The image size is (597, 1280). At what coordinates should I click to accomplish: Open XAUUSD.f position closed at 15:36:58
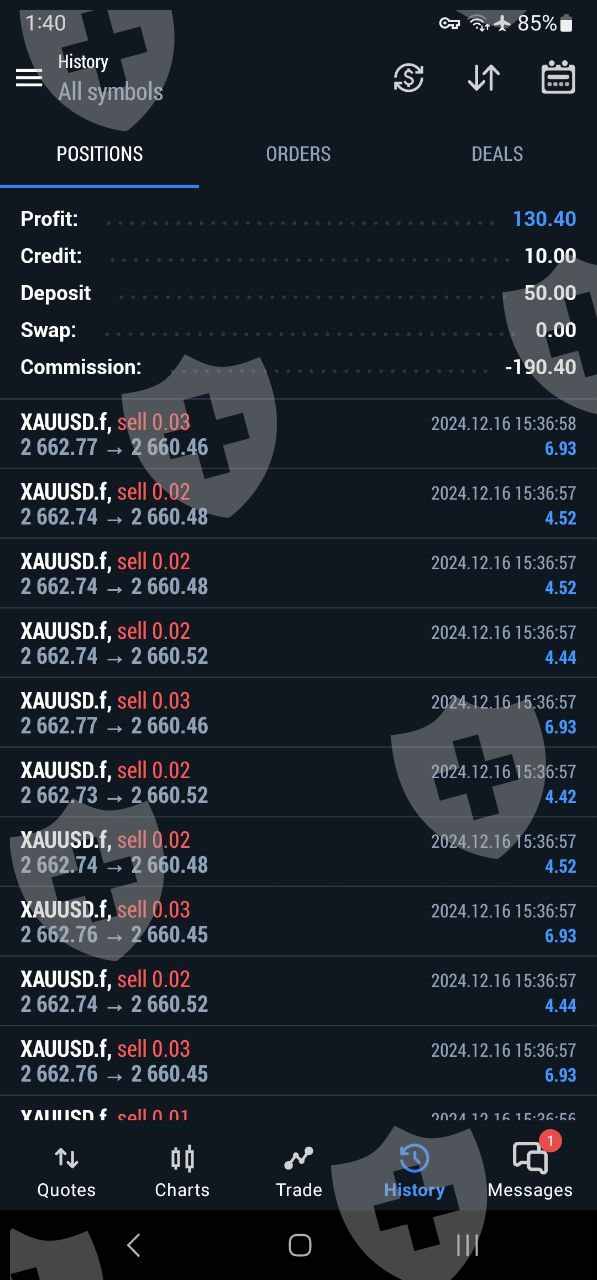tap(298, 435)
